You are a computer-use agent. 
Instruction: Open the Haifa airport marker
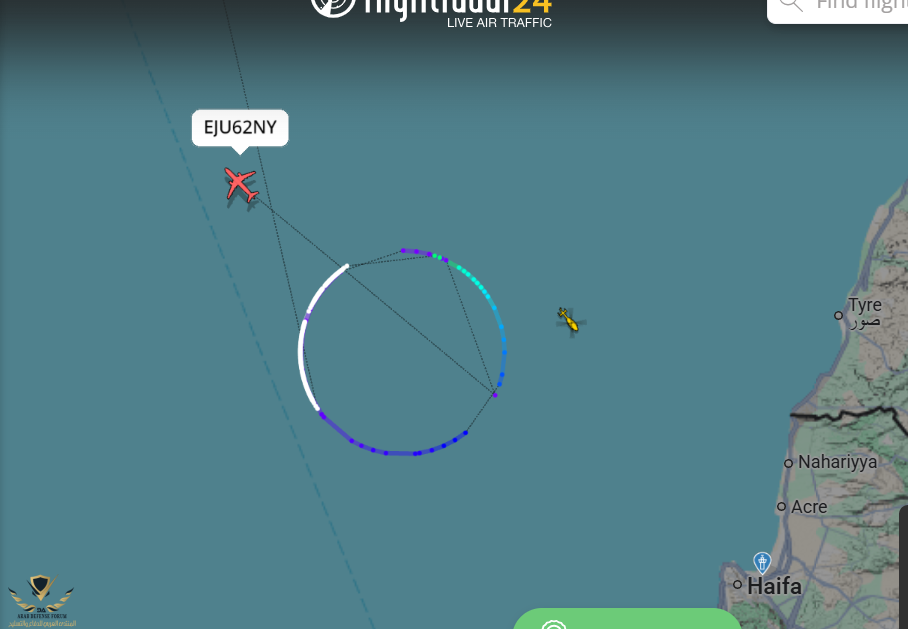click(762, 562)
